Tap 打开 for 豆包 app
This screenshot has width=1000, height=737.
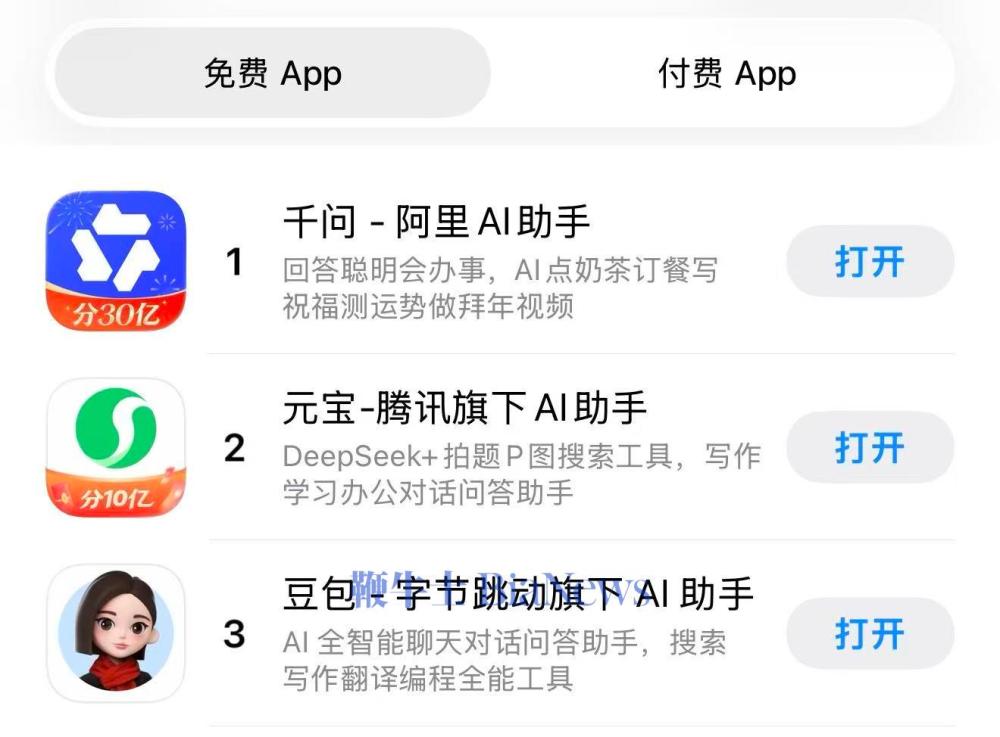(x=869, y=633)
